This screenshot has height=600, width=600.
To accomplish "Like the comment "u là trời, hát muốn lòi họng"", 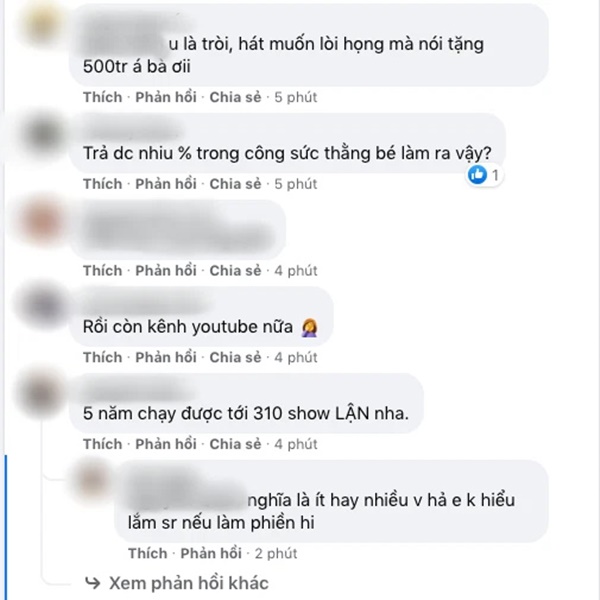I will pos(102,97).
